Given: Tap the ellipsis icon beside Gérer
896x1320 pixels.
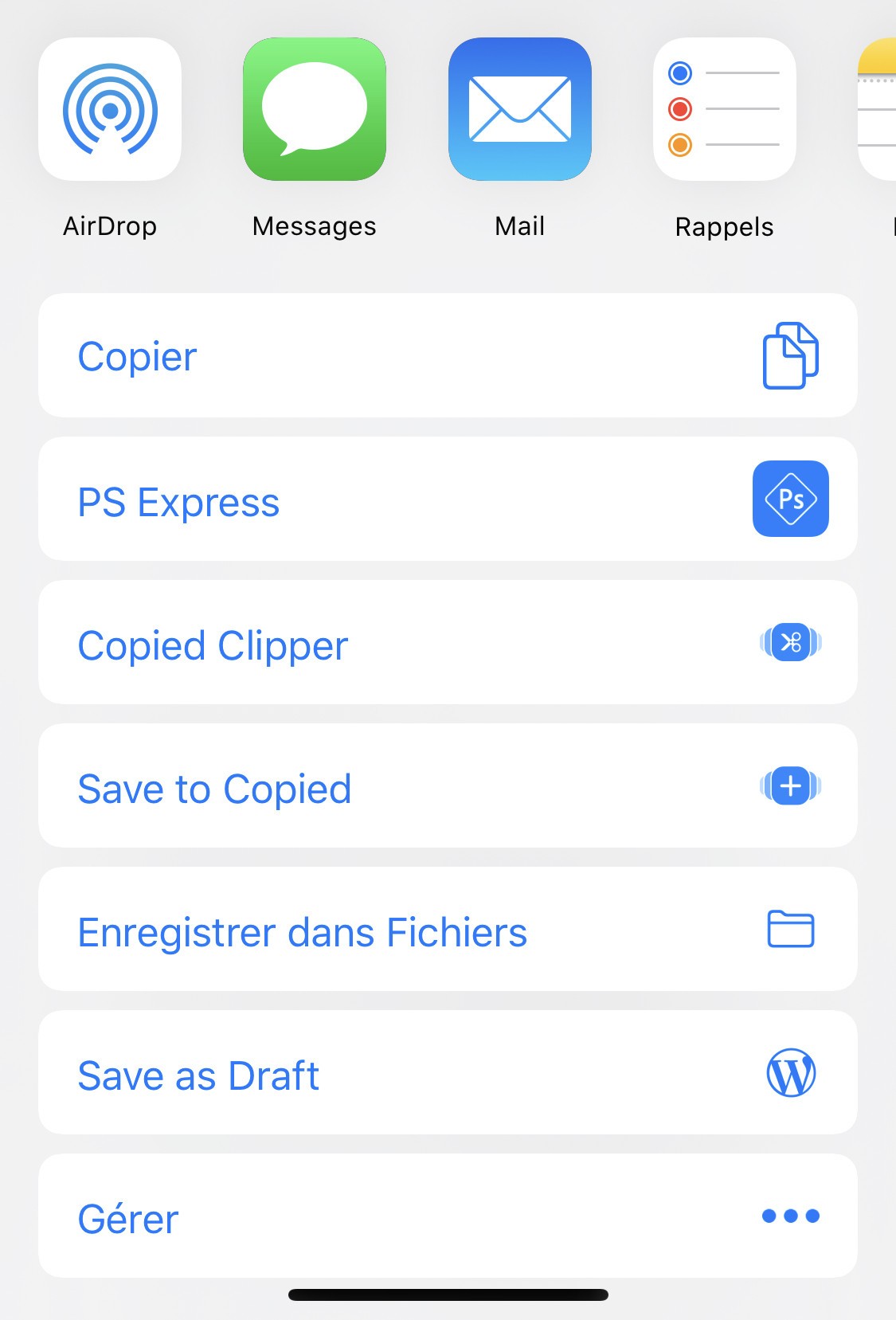Looking at the screenshot, I should click(791, 1216).
